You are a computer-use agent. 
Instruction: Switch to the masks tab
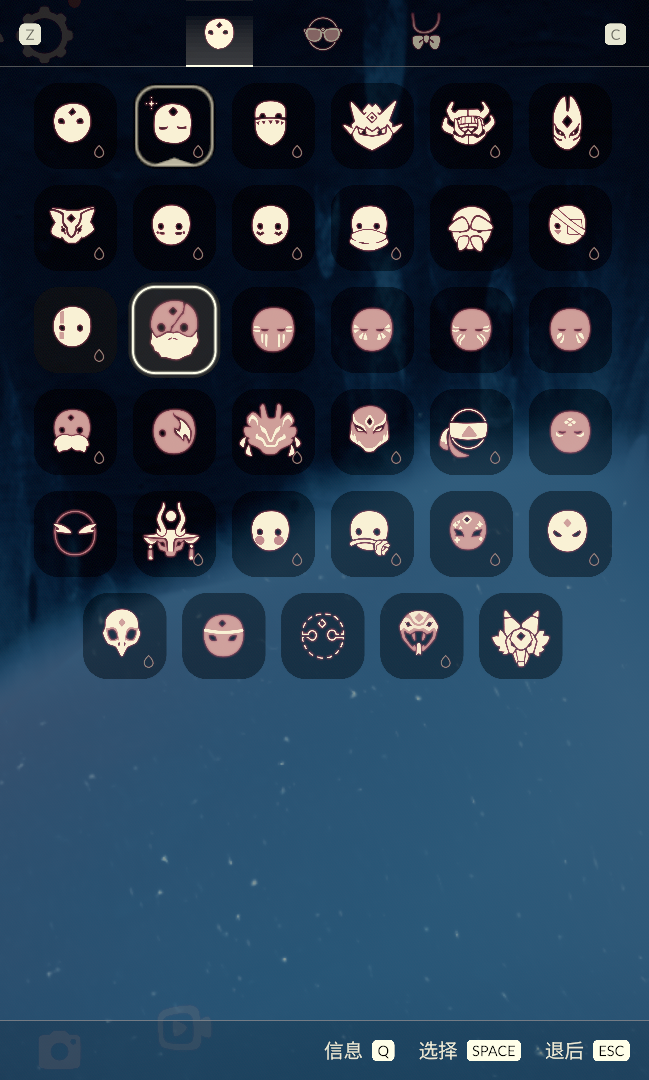coord(219,35)
